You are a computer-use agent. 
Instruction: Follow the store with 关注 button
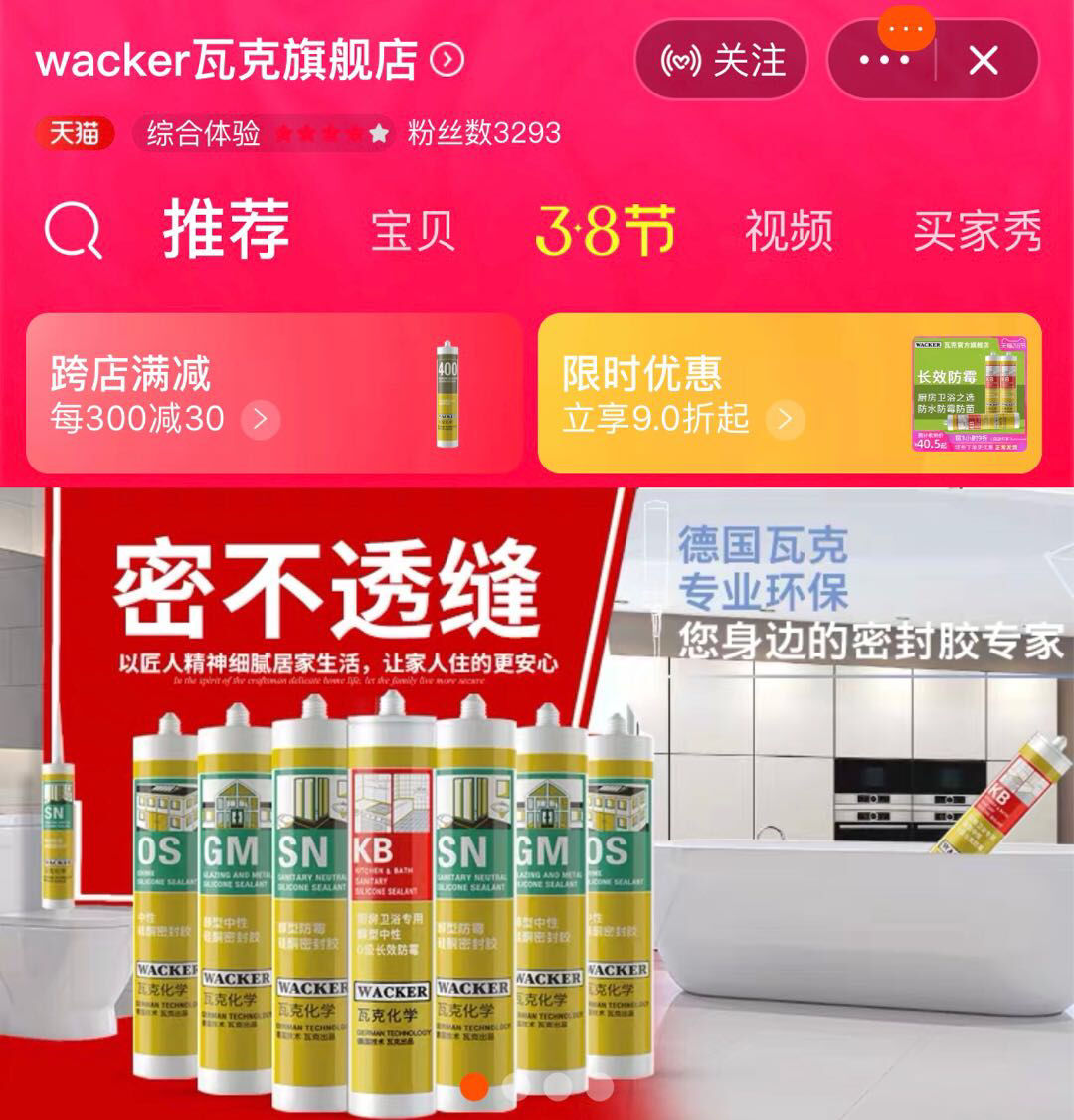(x=721, y=60)
